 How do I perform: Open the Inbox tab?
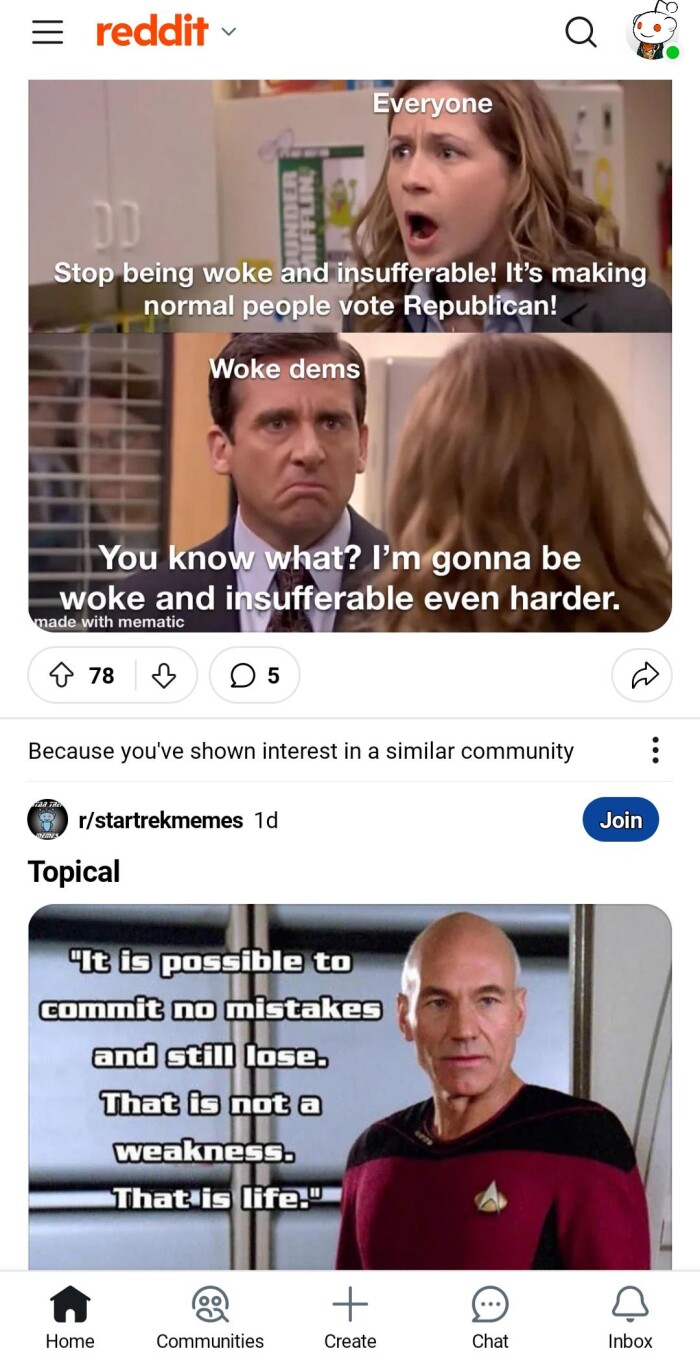pos(630,1317)
